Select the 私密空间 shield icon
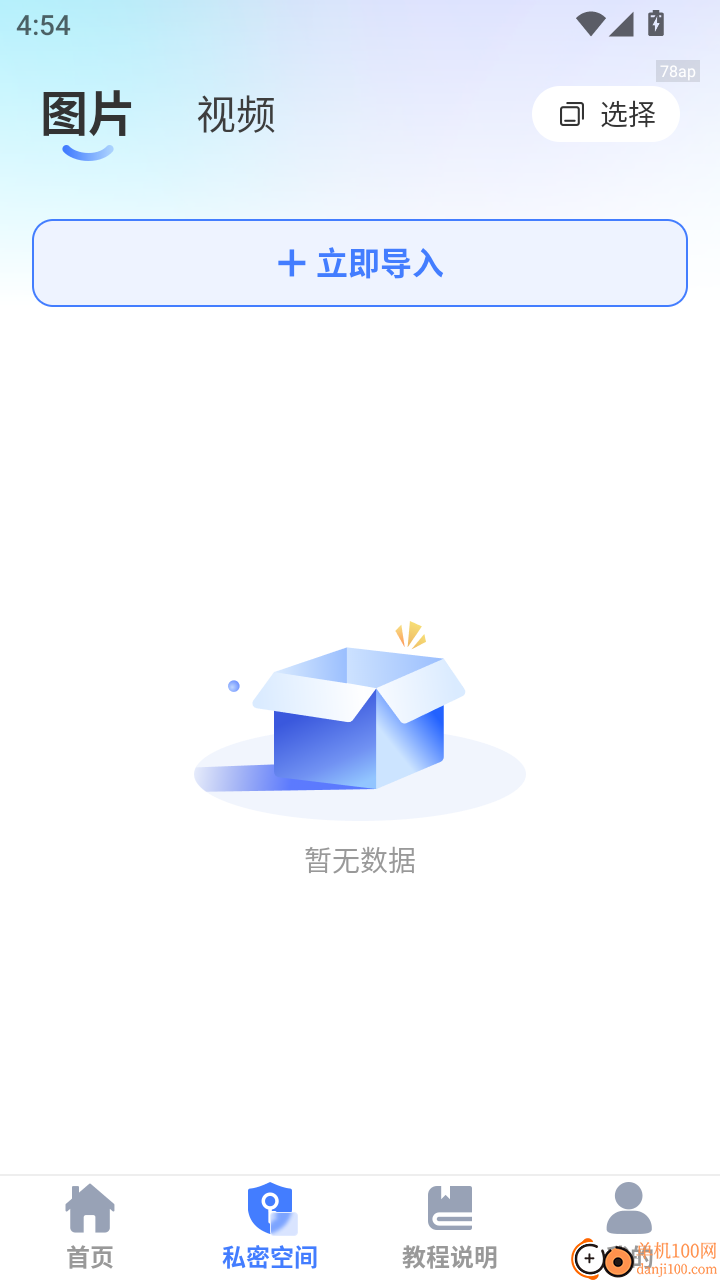 point(269,1205)
